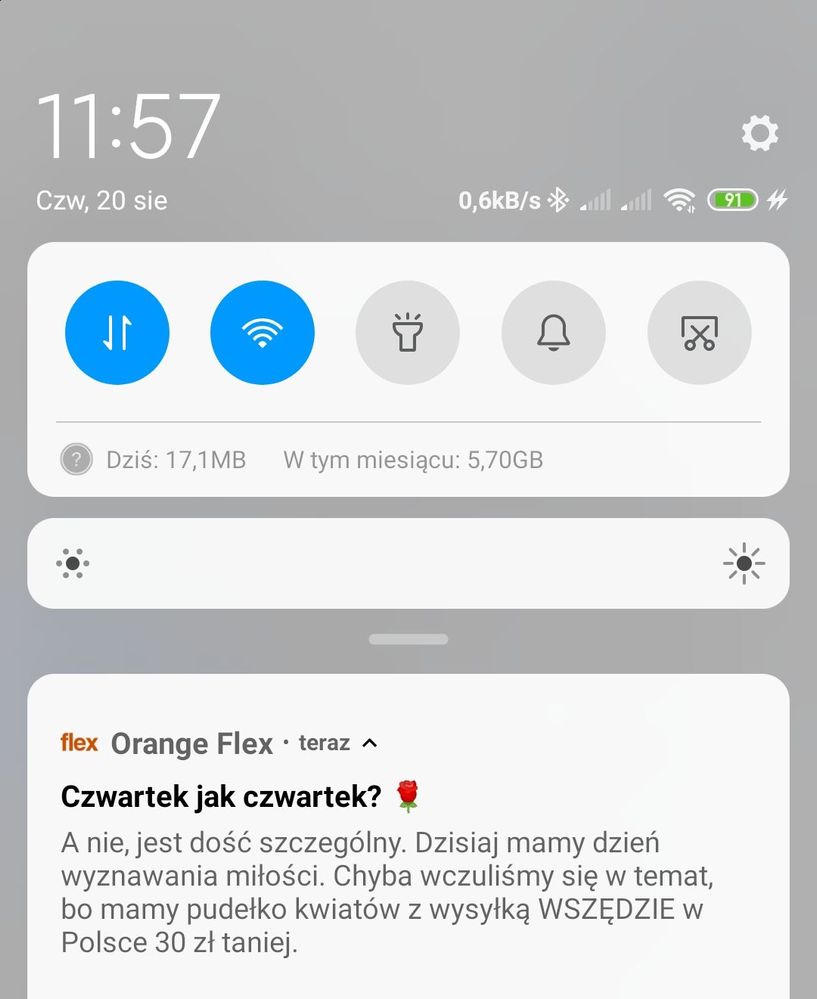The height and width of the screenshot is (999, 817).
Task: Collapse the Orange Flex notification chevron
Action: click(370, 743)
